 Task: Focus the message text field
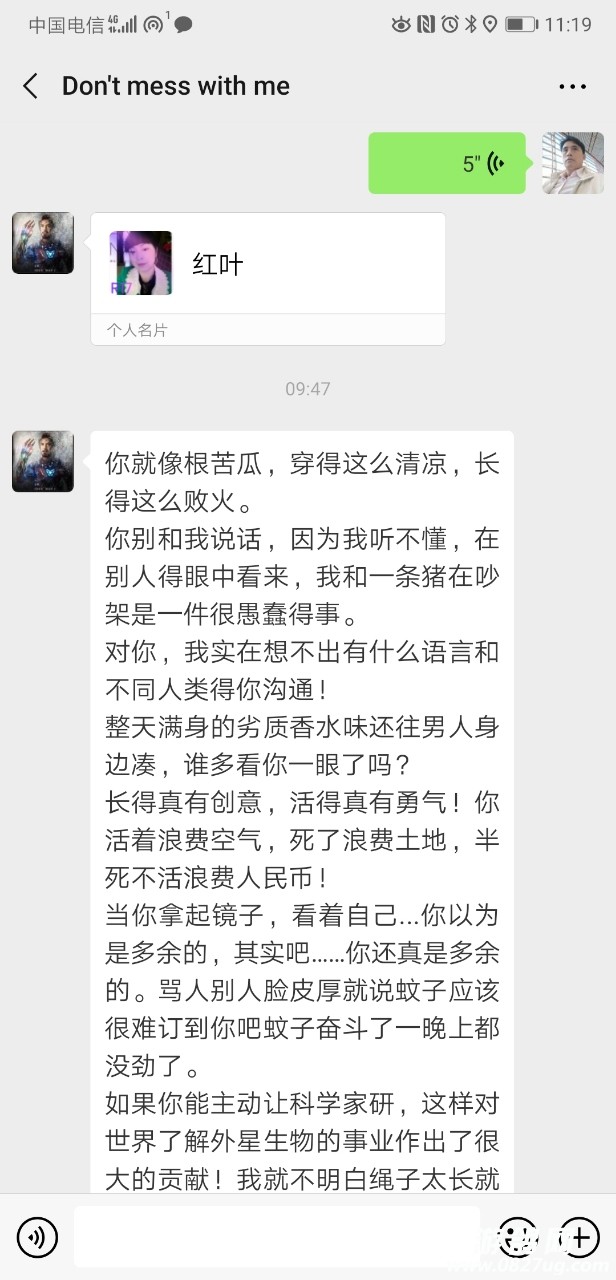click(x=276, y=1237)
